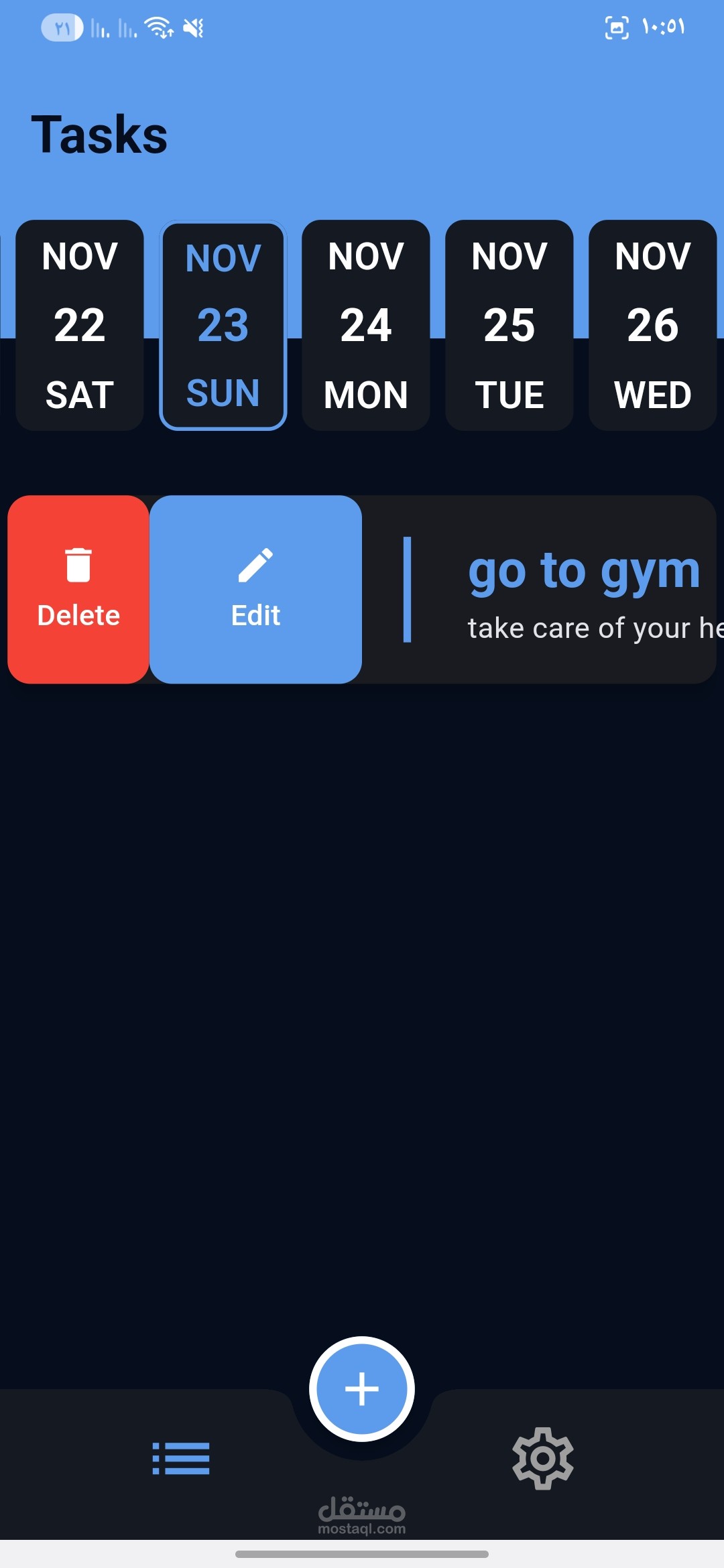Select Monday Nov 24
Screen dimensions: 724x1568
coord(366,325)
